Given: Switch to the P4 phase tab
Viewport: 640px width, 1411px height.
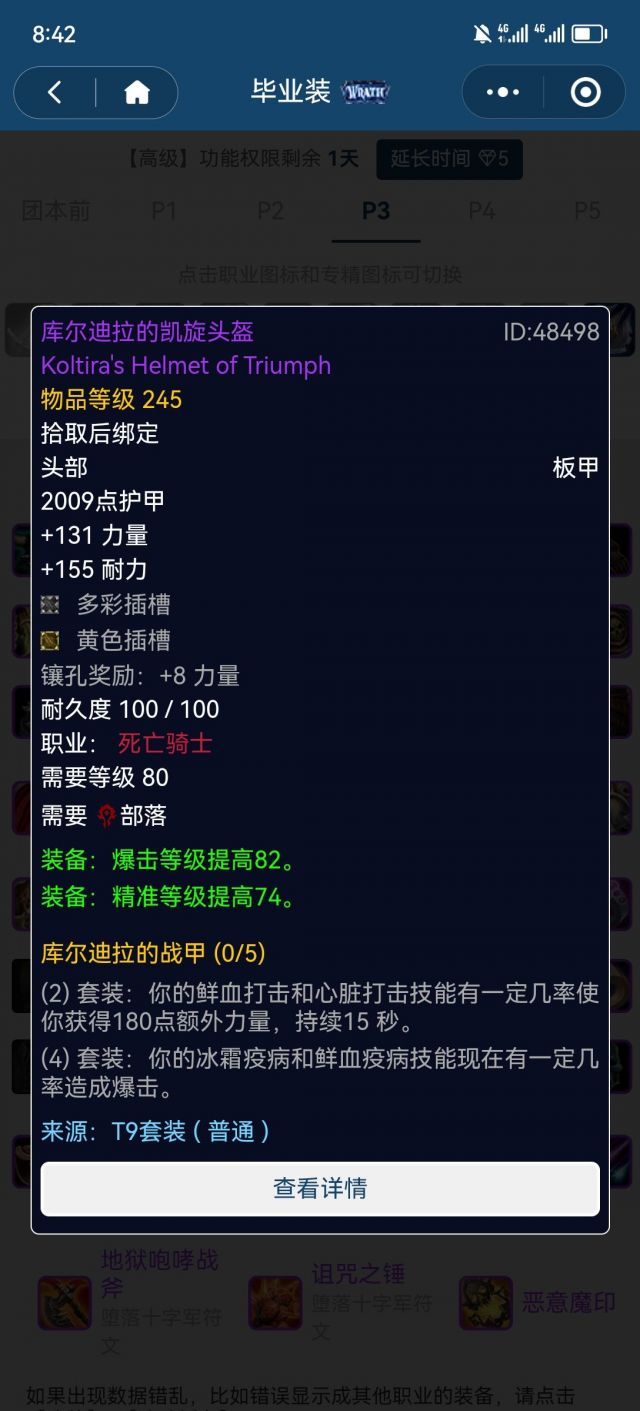Looking at the screenshot, I should coord(482,211).
